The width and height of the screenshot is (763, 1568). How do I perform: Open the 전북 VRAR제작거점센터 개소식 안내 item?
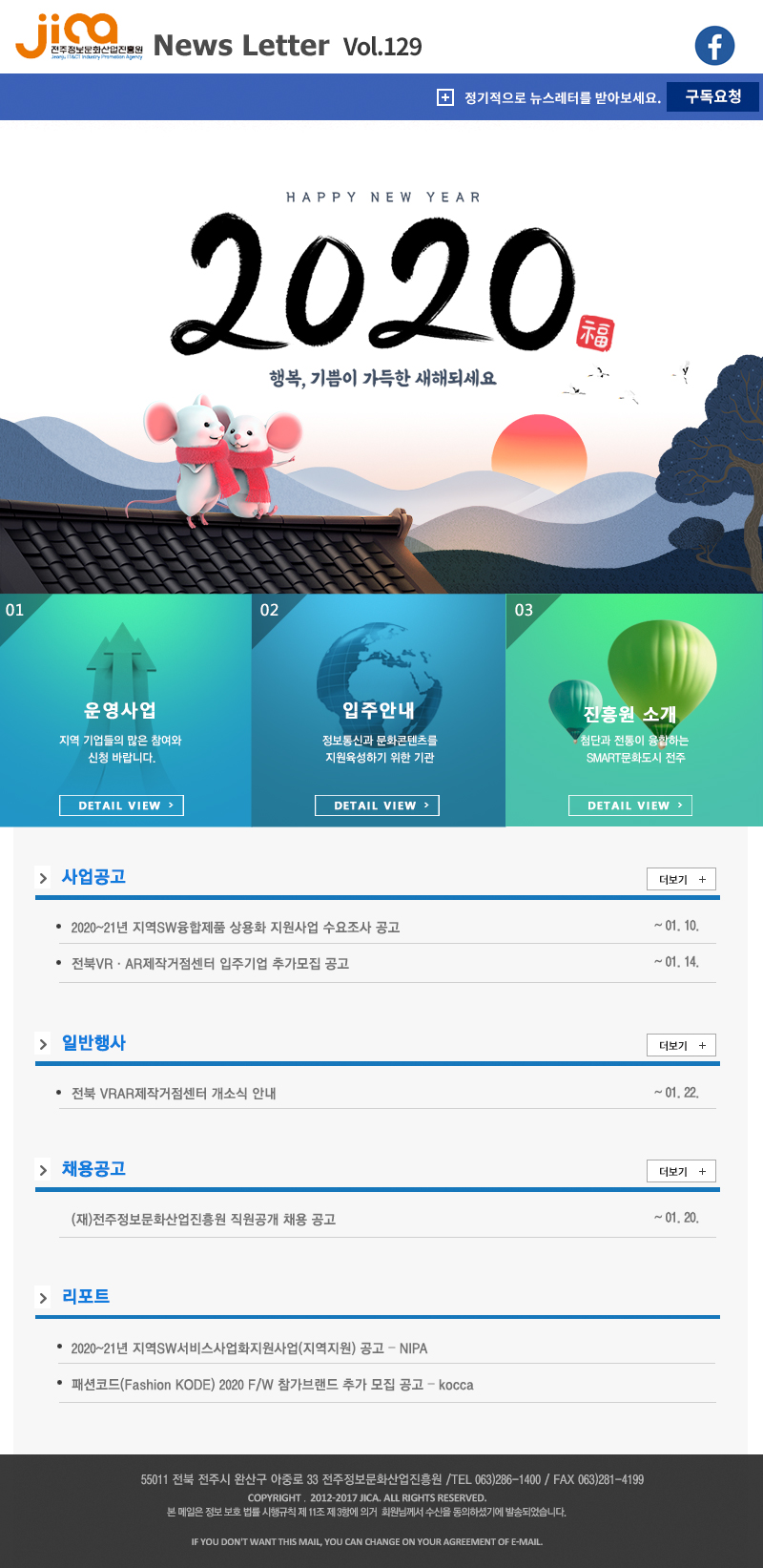pos(174,1093)
